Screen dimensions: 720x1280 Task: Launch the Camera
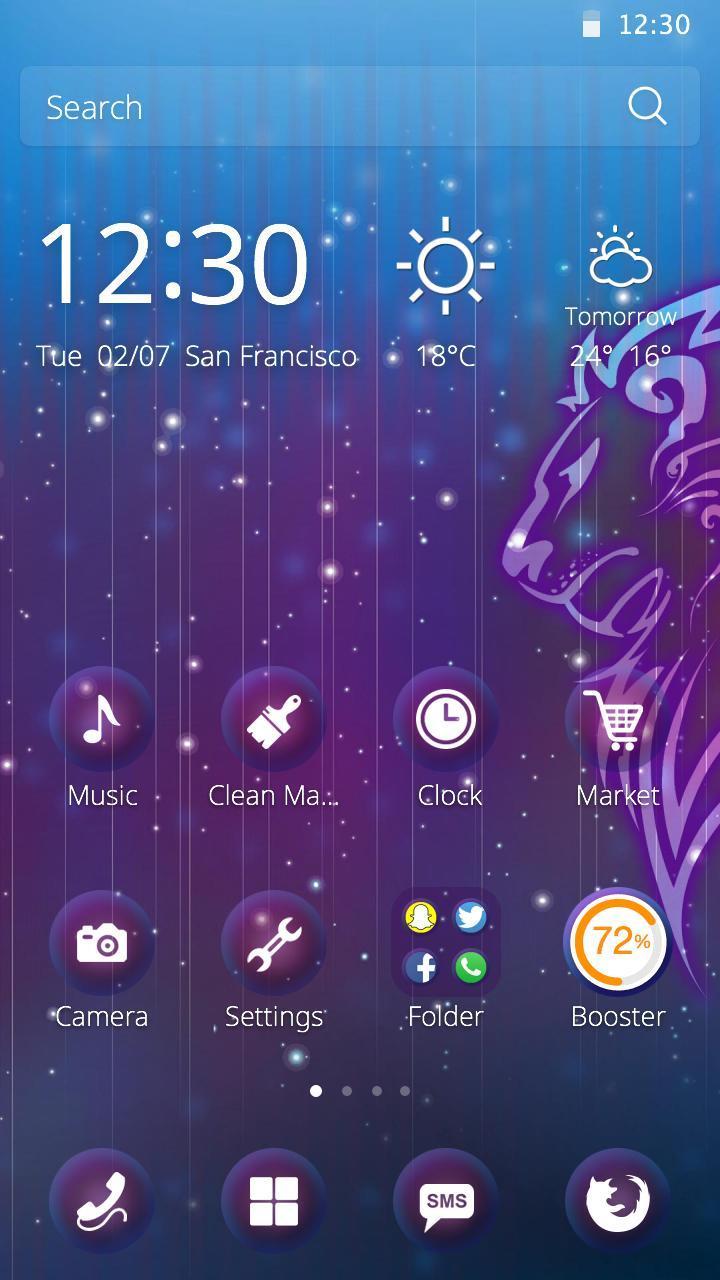pyautogui.click(x=102, y=943)
